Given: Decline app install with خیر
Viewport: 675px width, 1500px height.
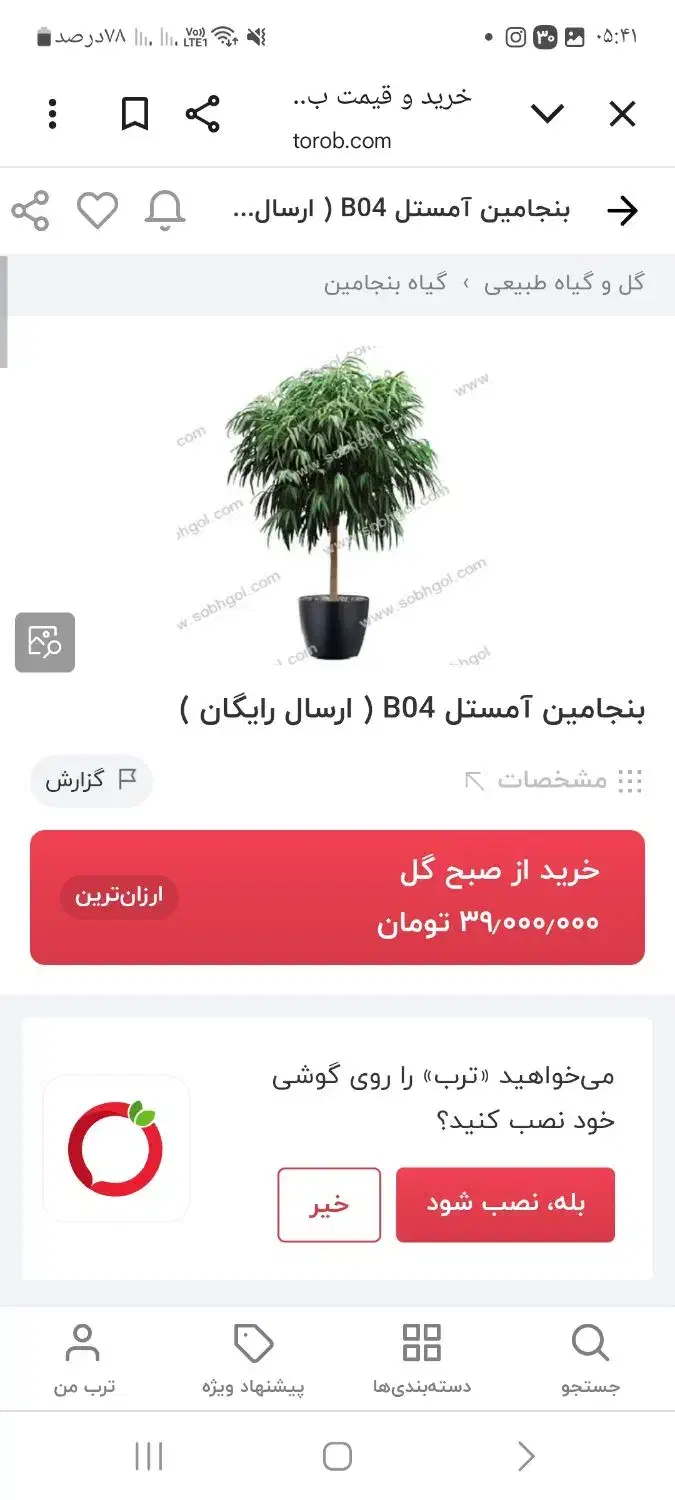Looking at the screenshot, I should pos(329,1204).
